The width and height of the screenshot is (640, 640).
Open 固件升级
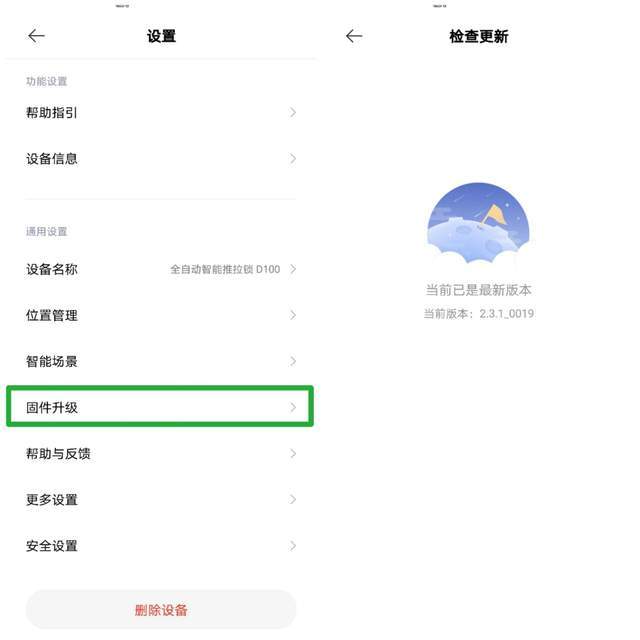point(160,407)
